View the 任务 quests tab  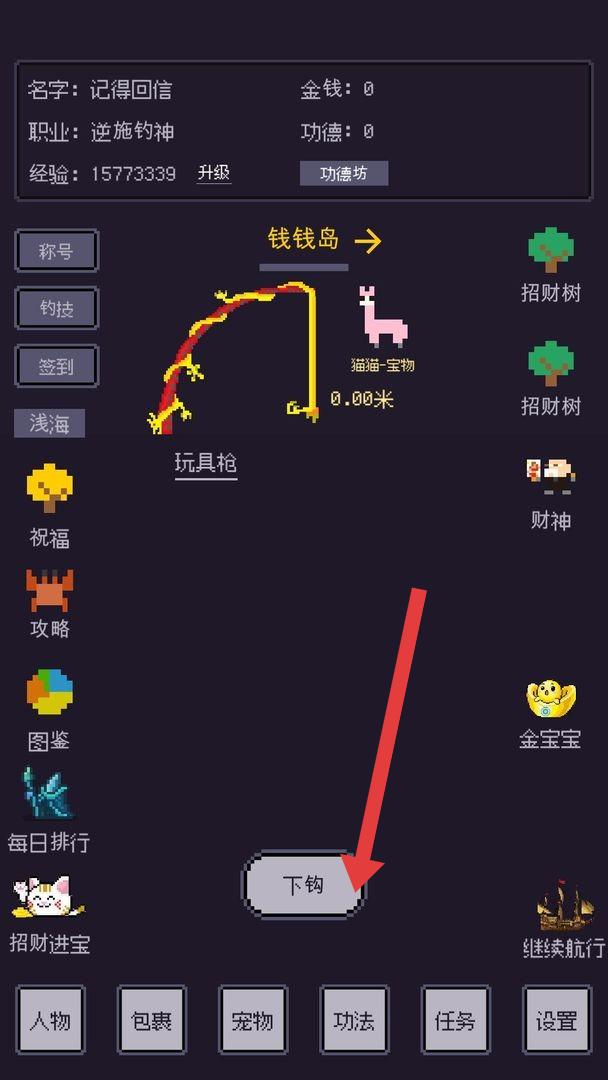coord(455,1019)
